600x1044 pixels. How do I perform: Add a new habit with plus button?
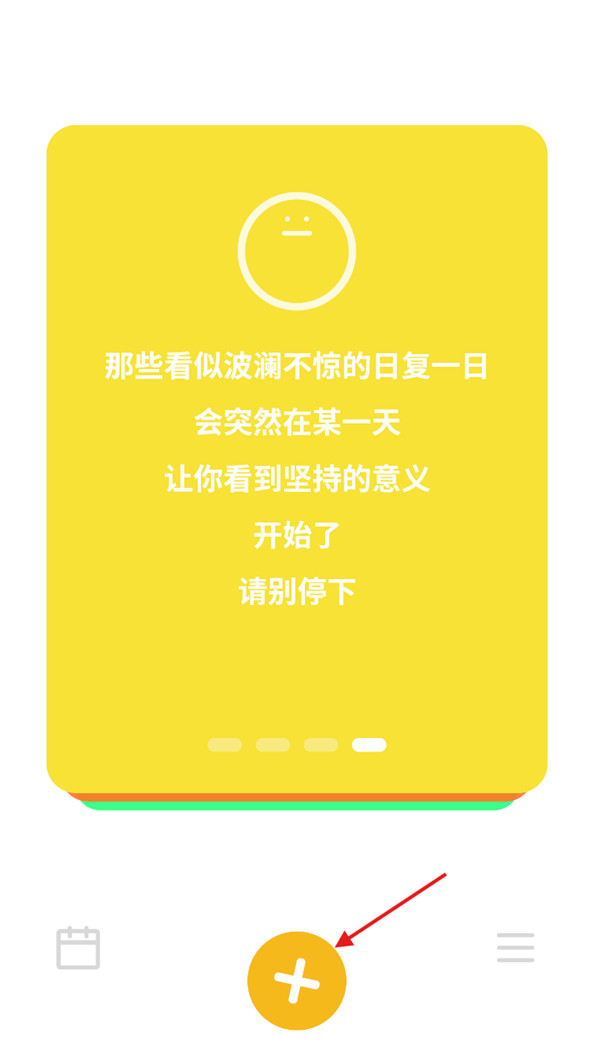(297, 980)
